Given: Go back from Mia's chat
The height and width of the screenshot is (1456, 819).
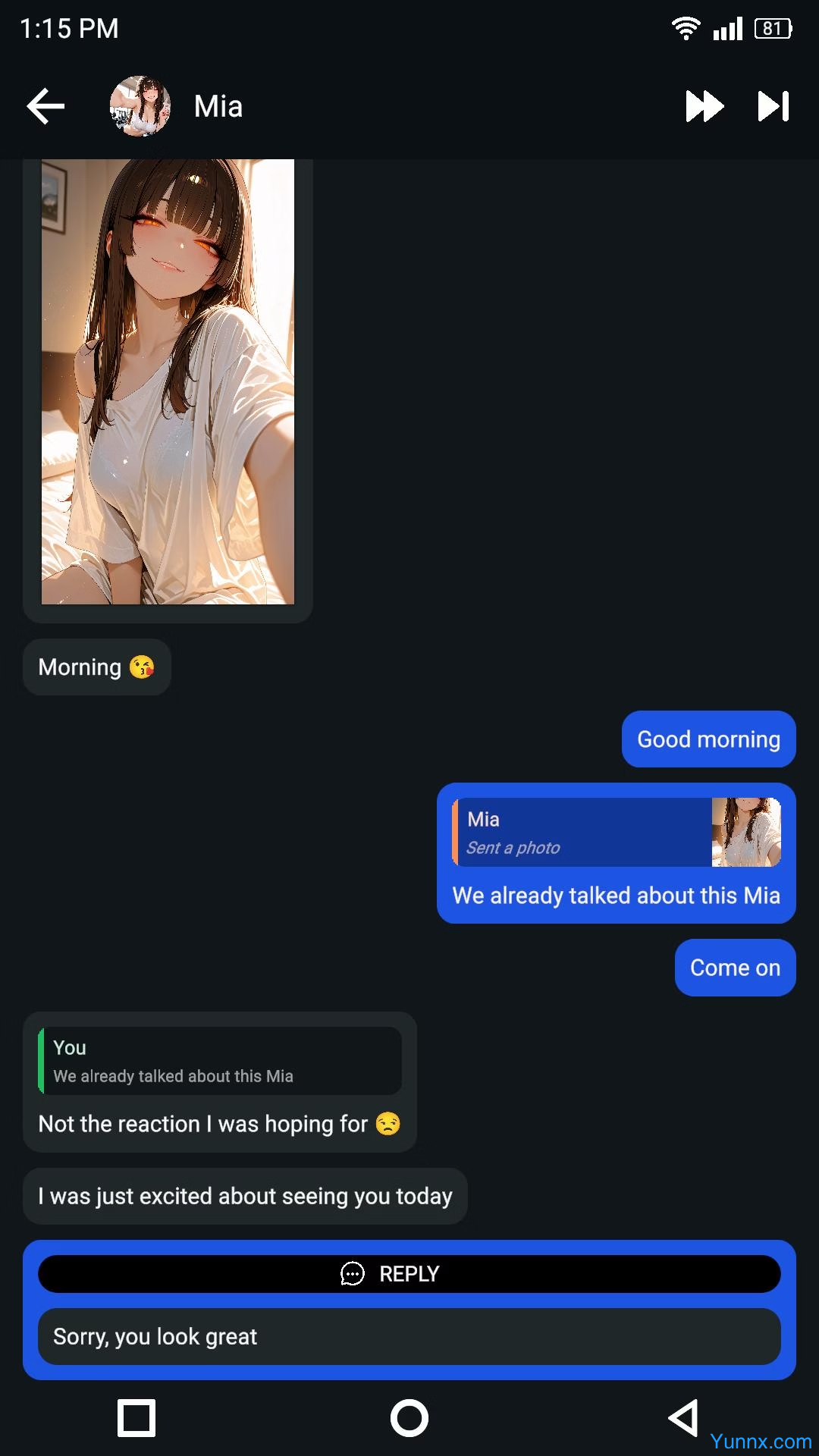Looking at the screenshot, I should 45,106.
